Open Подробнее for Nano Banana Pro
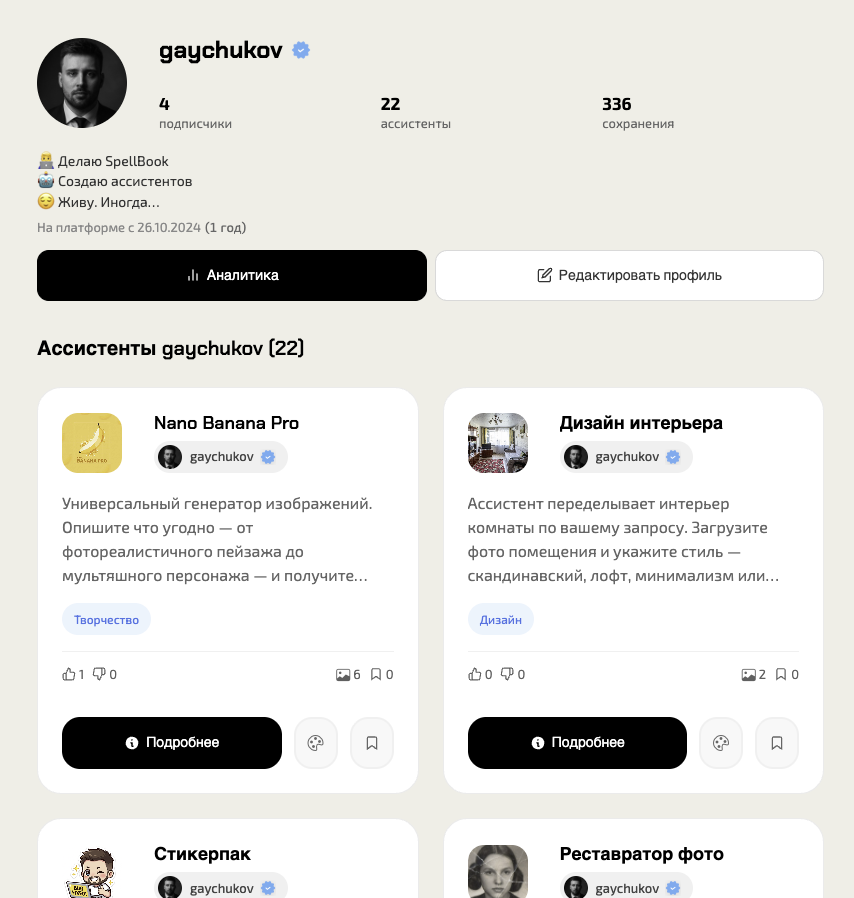Viewport: 854px width, 898px height. (x=172, y=743)
